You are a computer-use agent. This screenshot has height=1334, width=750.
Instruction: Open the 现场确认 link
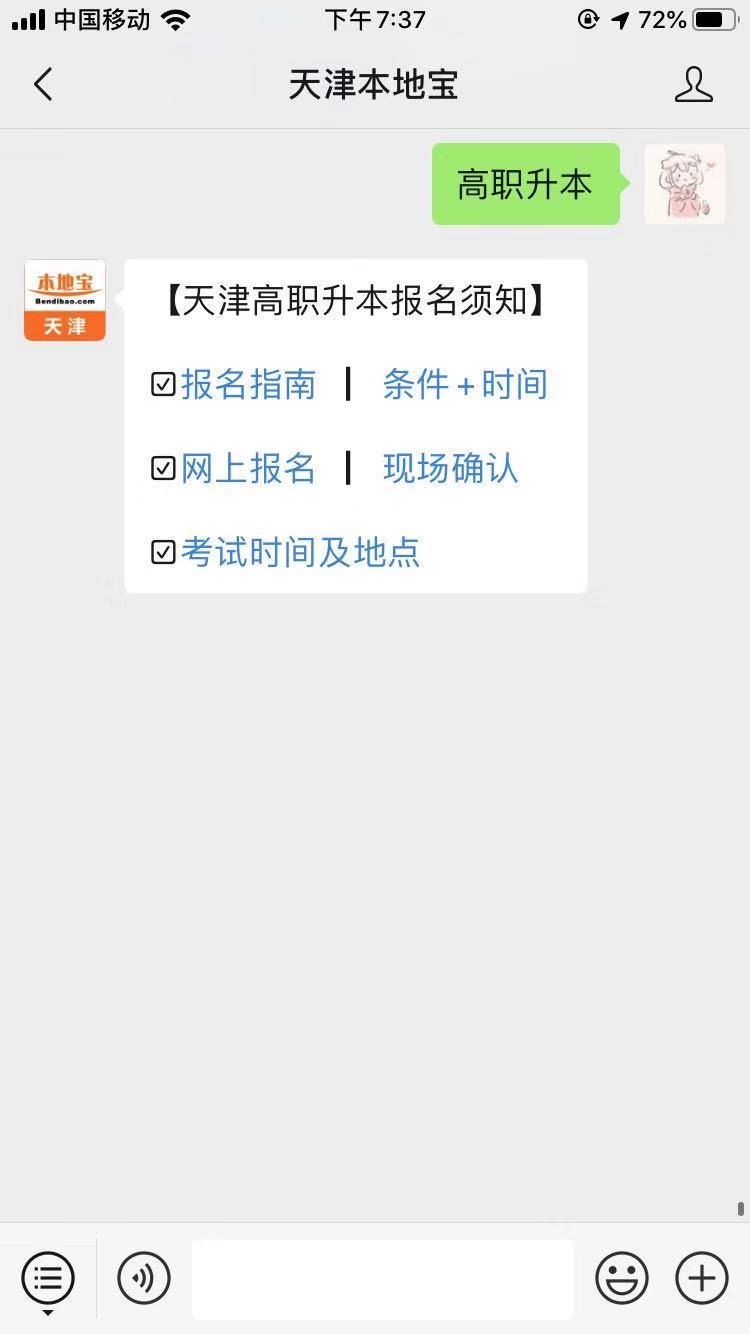(x=450, y=468)
